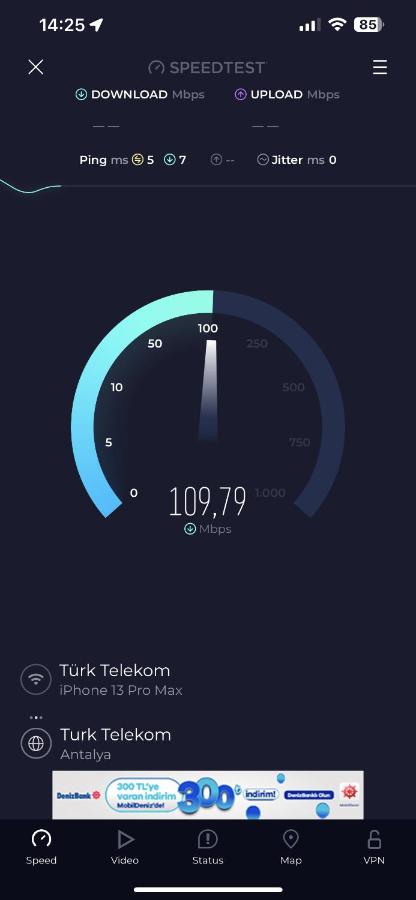
Task: Switch to the Video tab
Action: (125, 847)
